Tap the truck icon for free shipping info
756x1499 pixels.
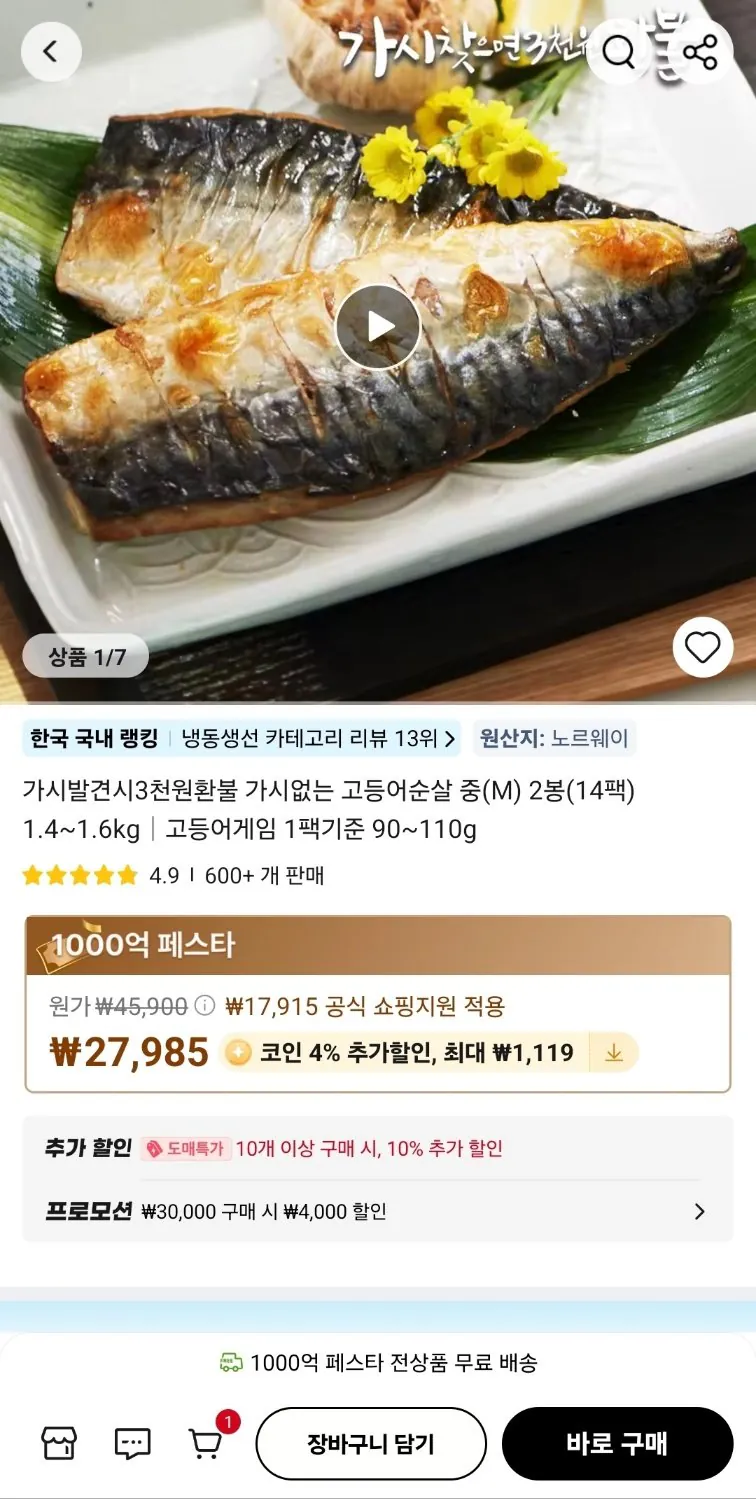[228, 1363]
